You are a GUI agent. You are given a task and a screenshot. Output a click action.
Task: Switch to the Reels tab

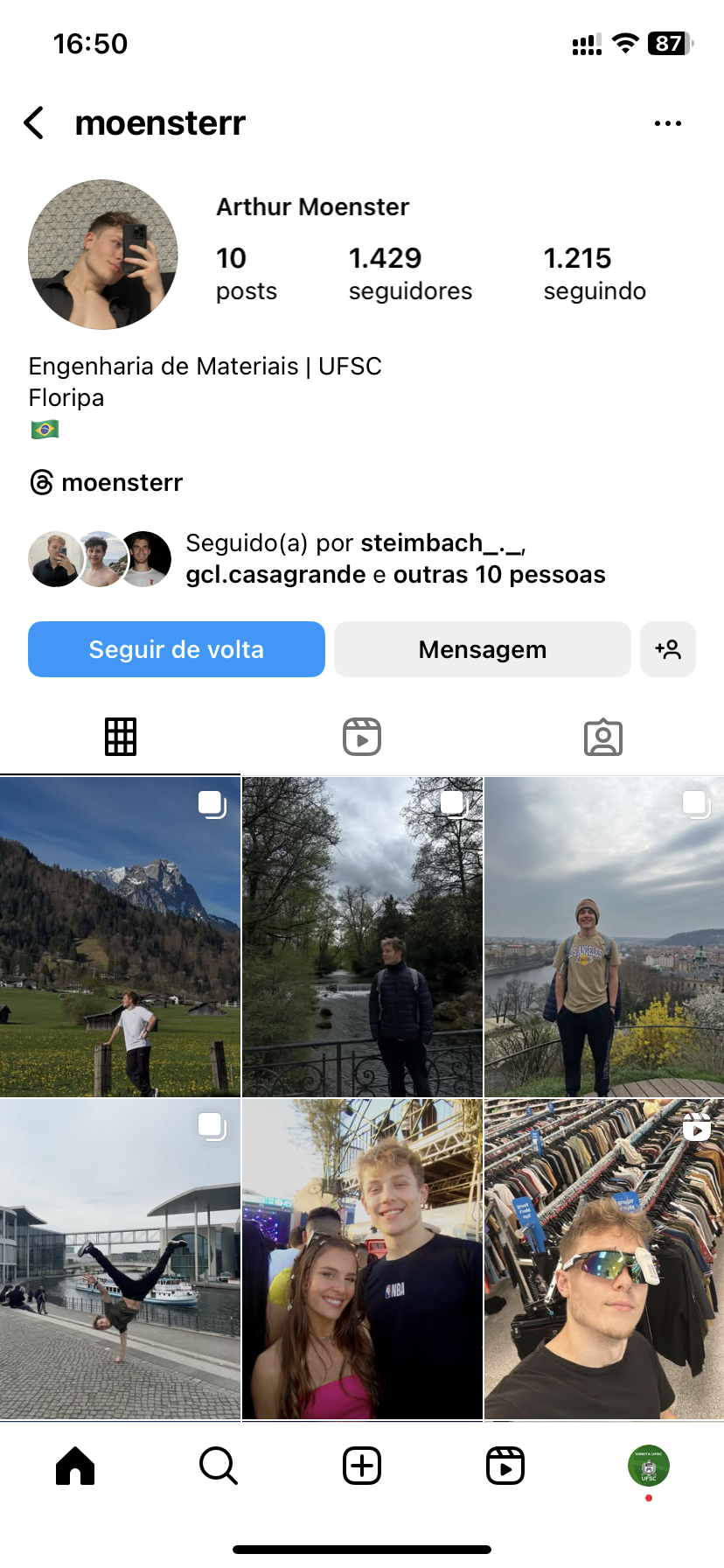tap(362, 737)
